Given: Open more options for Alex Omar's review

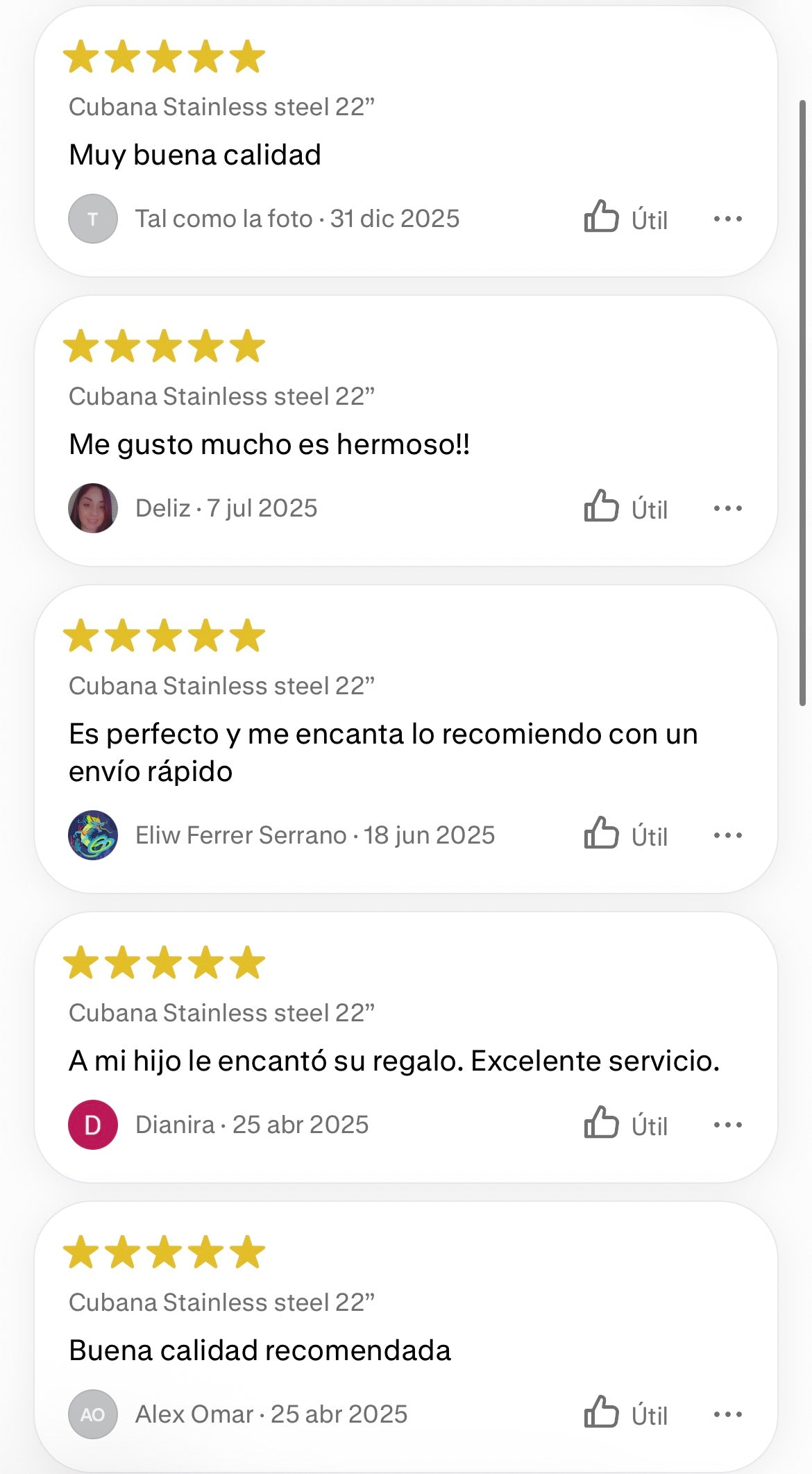Looking at the screenshot, I should (727, 1414).
